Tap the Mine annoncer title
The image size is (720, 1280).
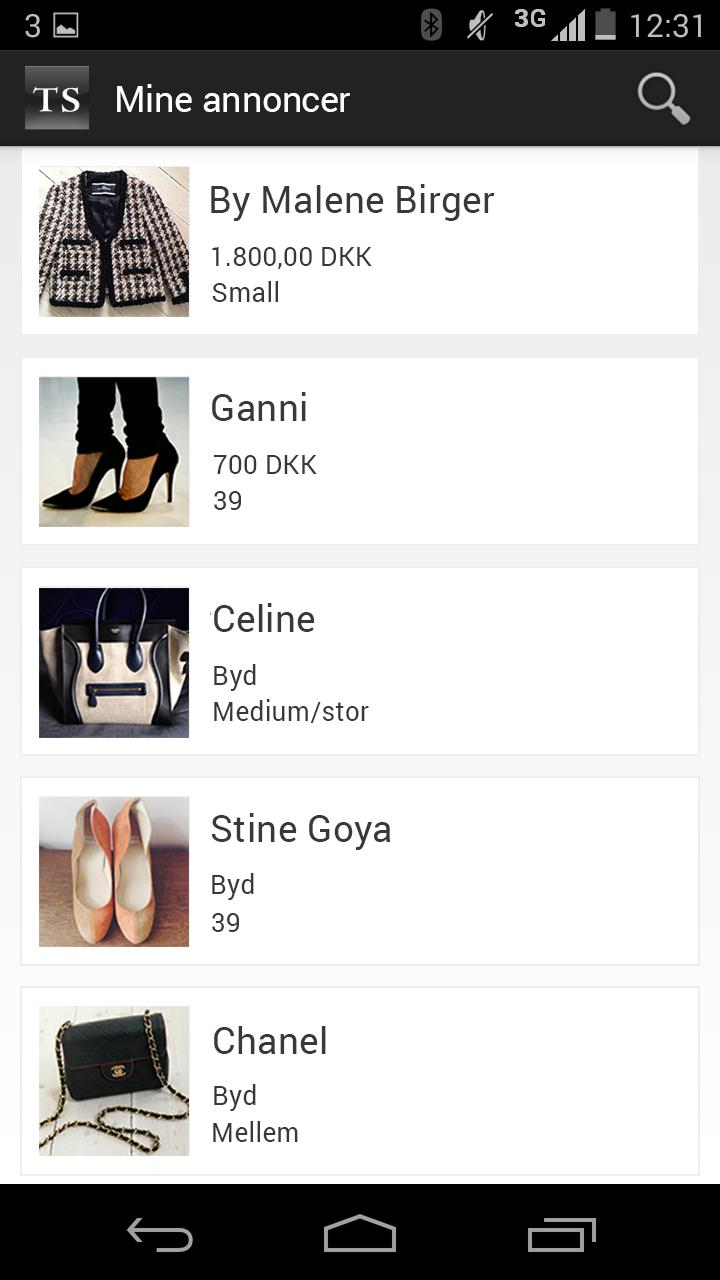(232, 98)
